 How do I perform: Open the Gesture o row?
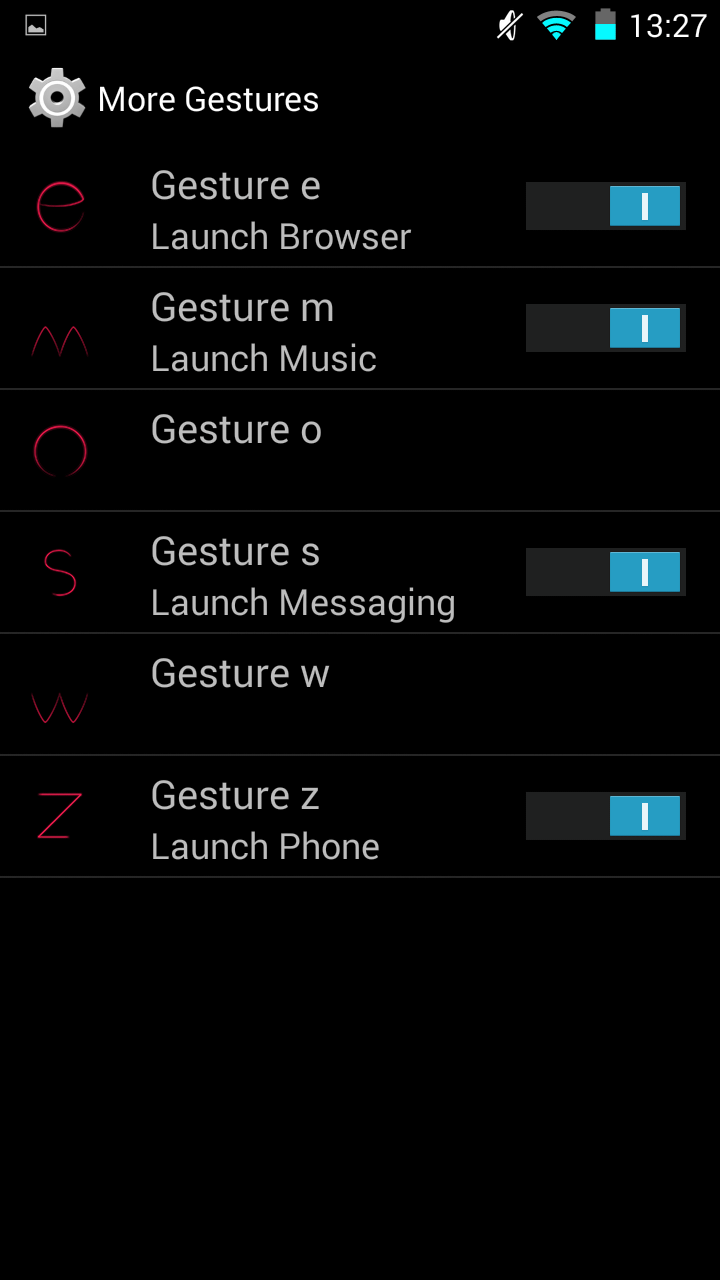pyautogui.click(x=360, y=451)
